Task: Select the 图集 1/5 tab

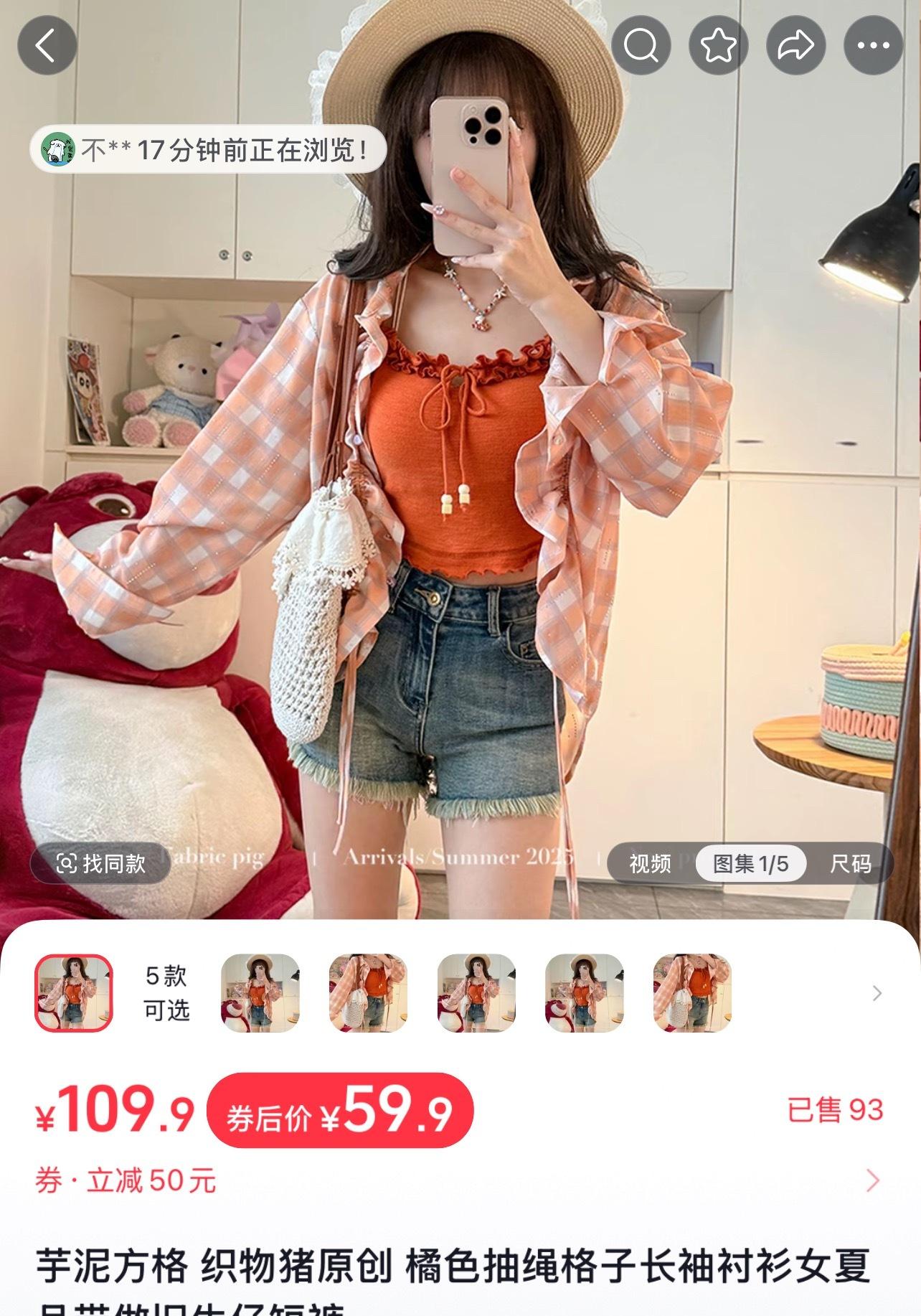Action: coord(750,863)
